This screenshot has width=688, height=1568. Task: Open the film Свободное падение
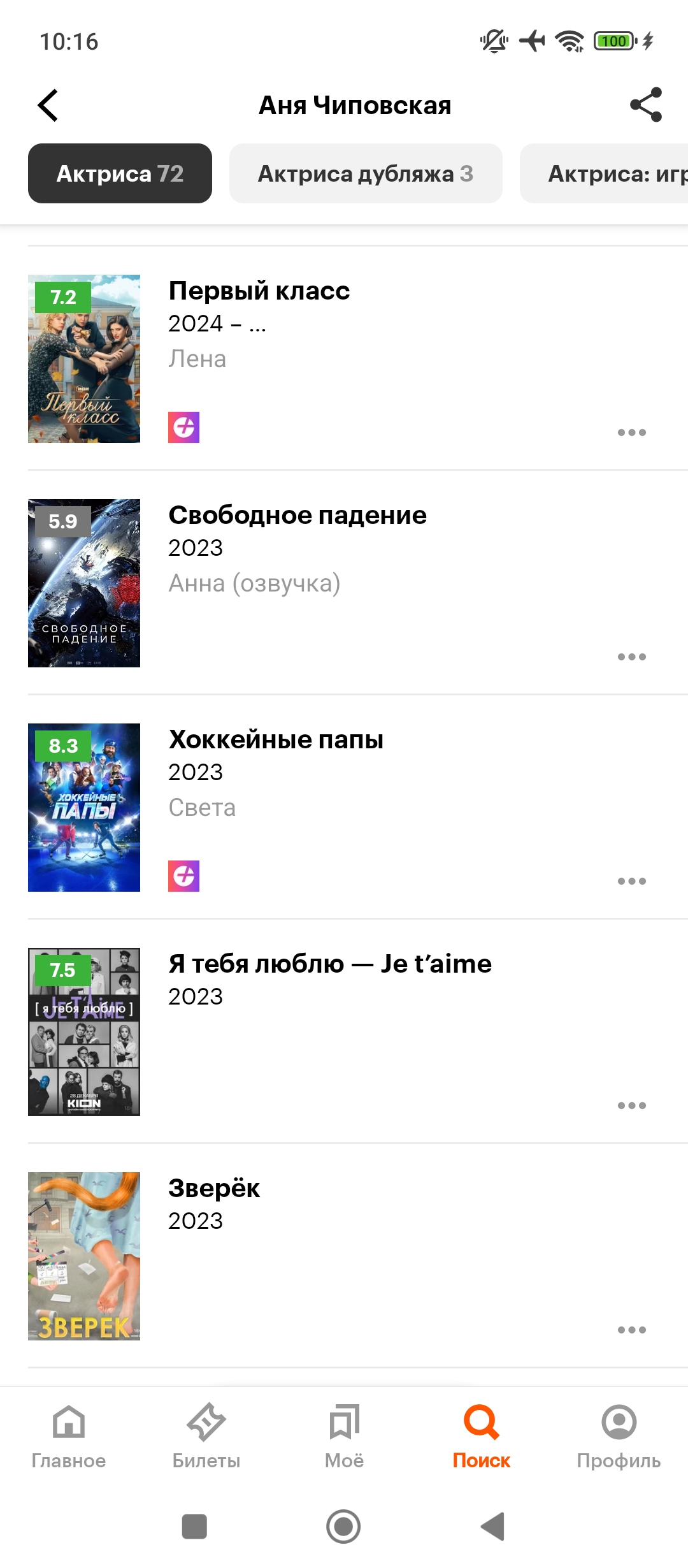click(297, 516)
